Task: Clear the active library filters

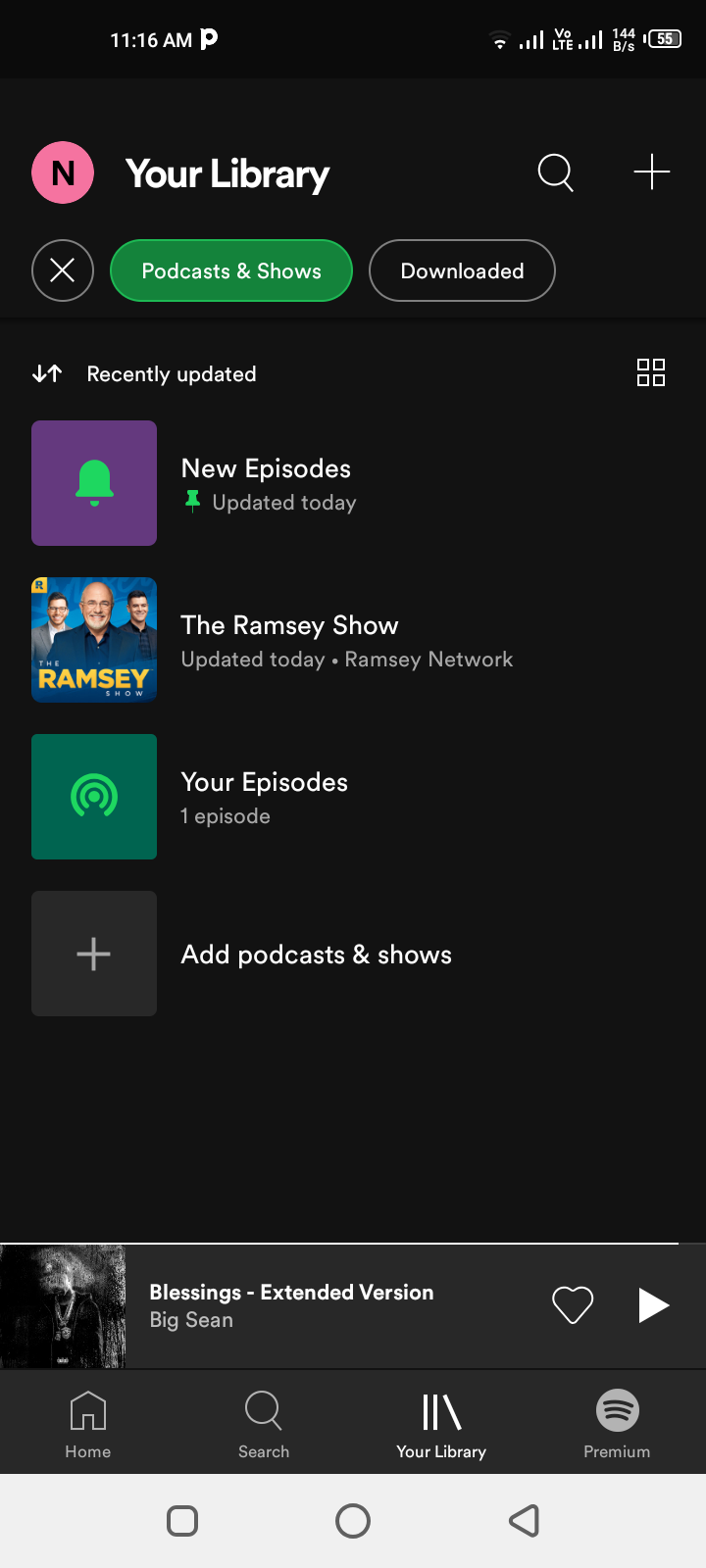Action: (63, 270)
